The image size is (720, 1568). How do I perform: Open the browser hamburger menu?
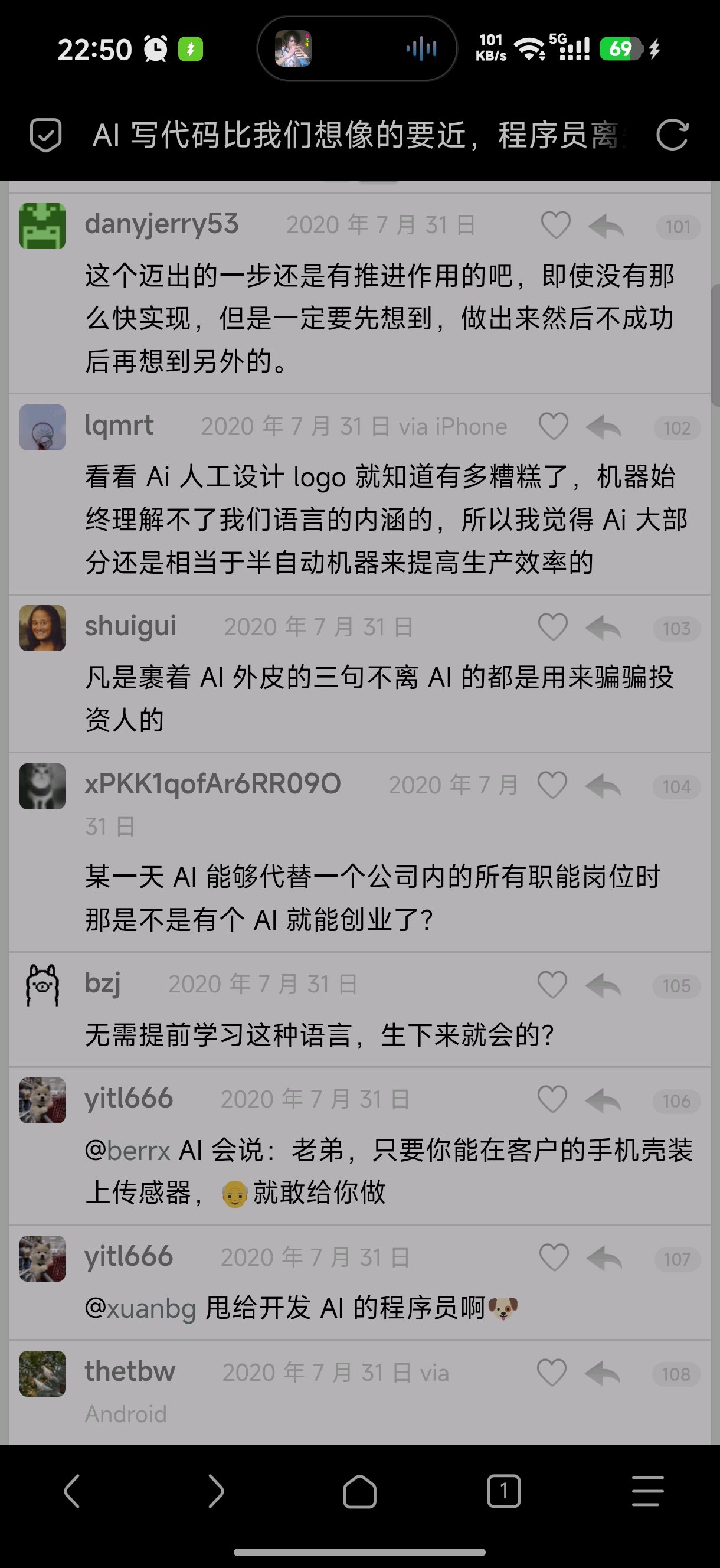point(647,1491)
